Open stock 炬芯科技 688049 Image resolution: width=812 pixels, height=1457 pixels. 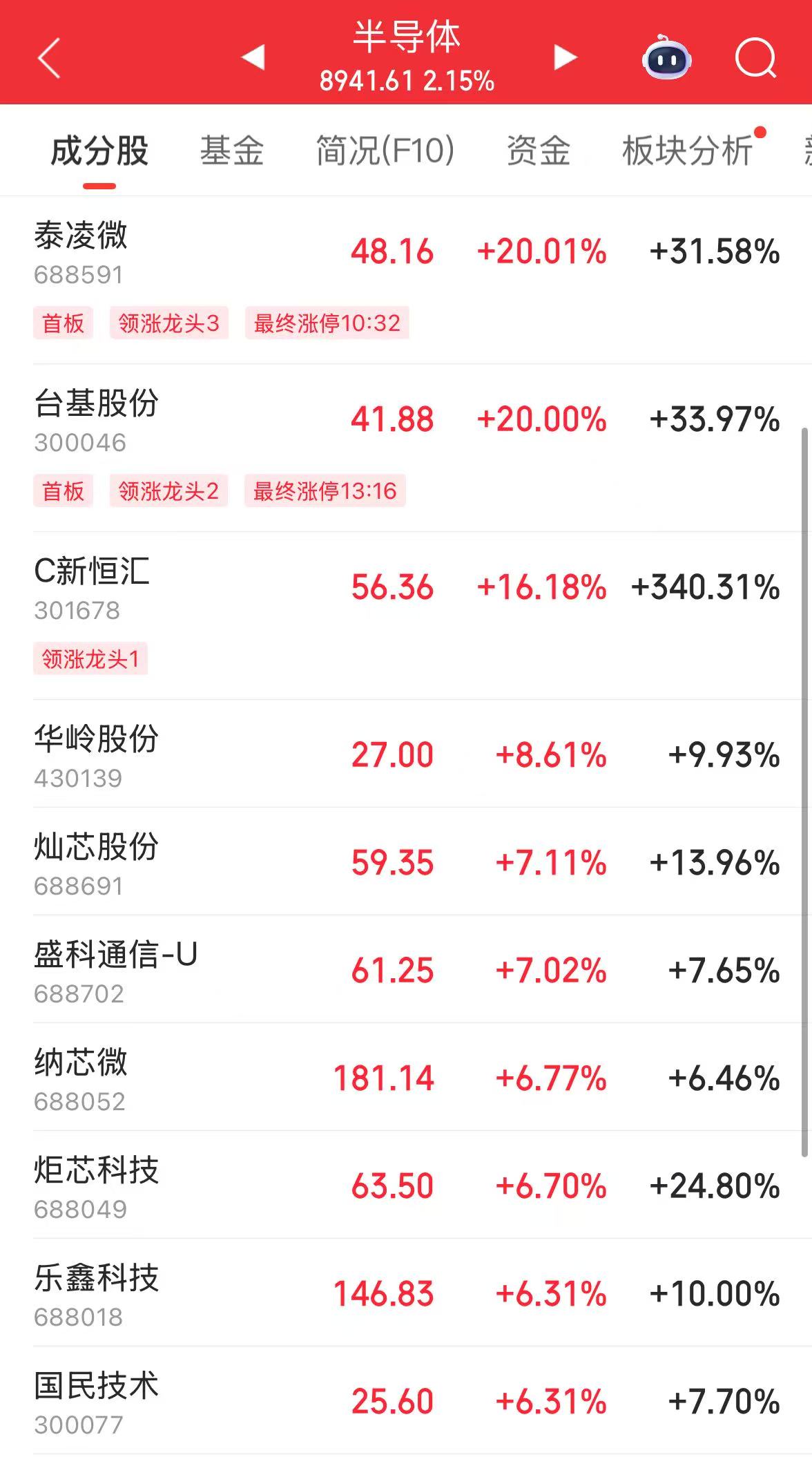[406, 1185]
